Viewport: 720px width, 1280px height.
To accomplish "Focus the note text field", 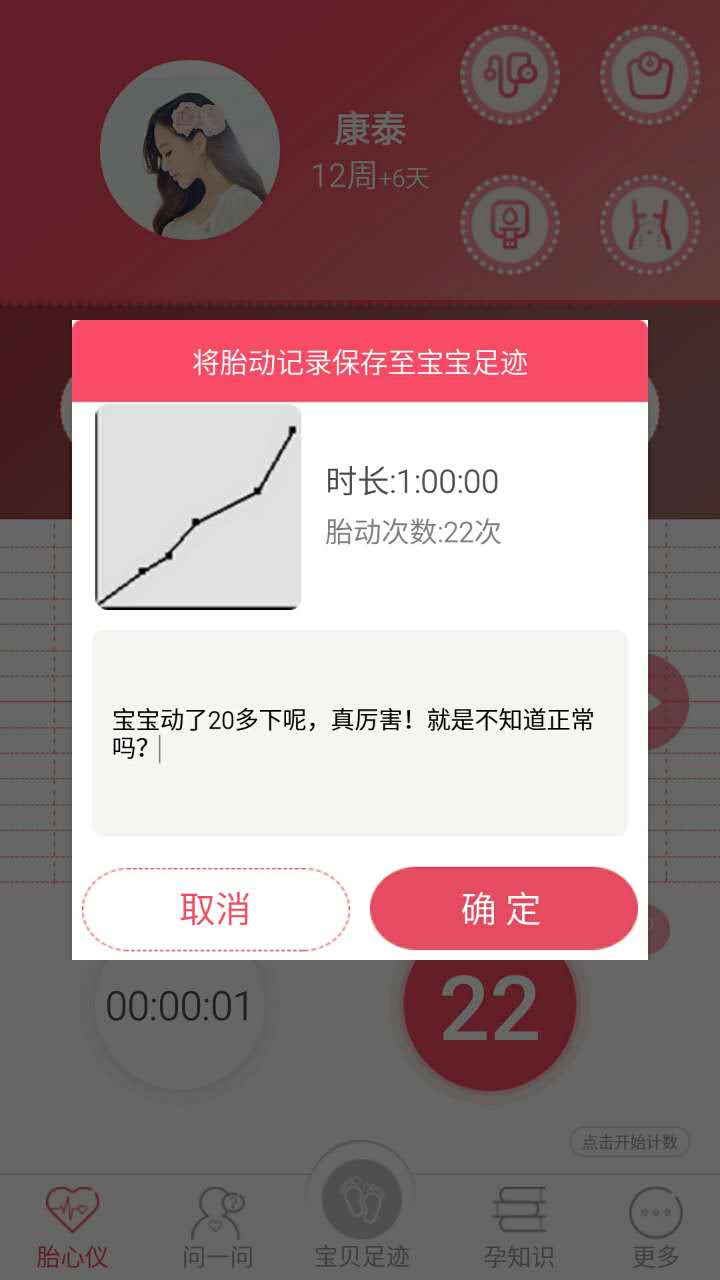I will 359,732.
